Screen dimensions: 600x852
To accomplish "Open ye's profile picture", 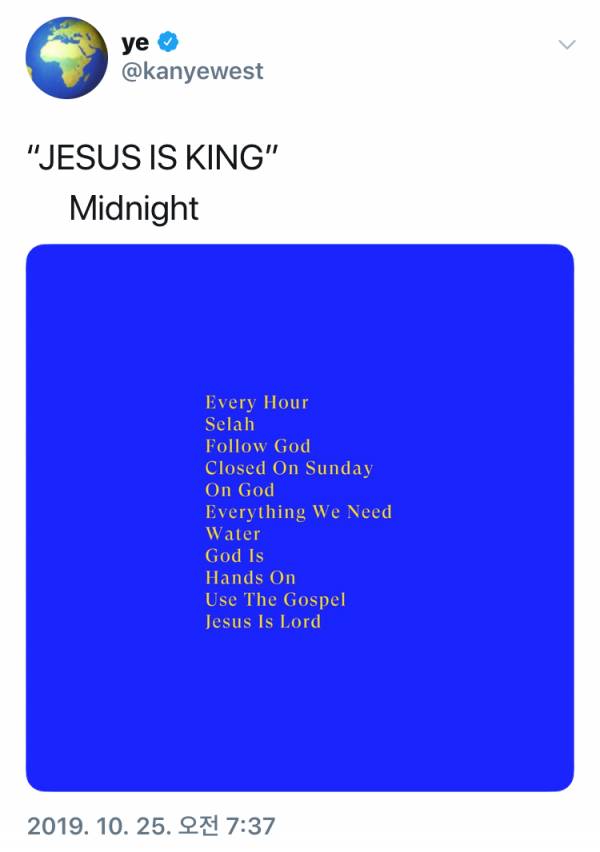I will pos(65,58).
